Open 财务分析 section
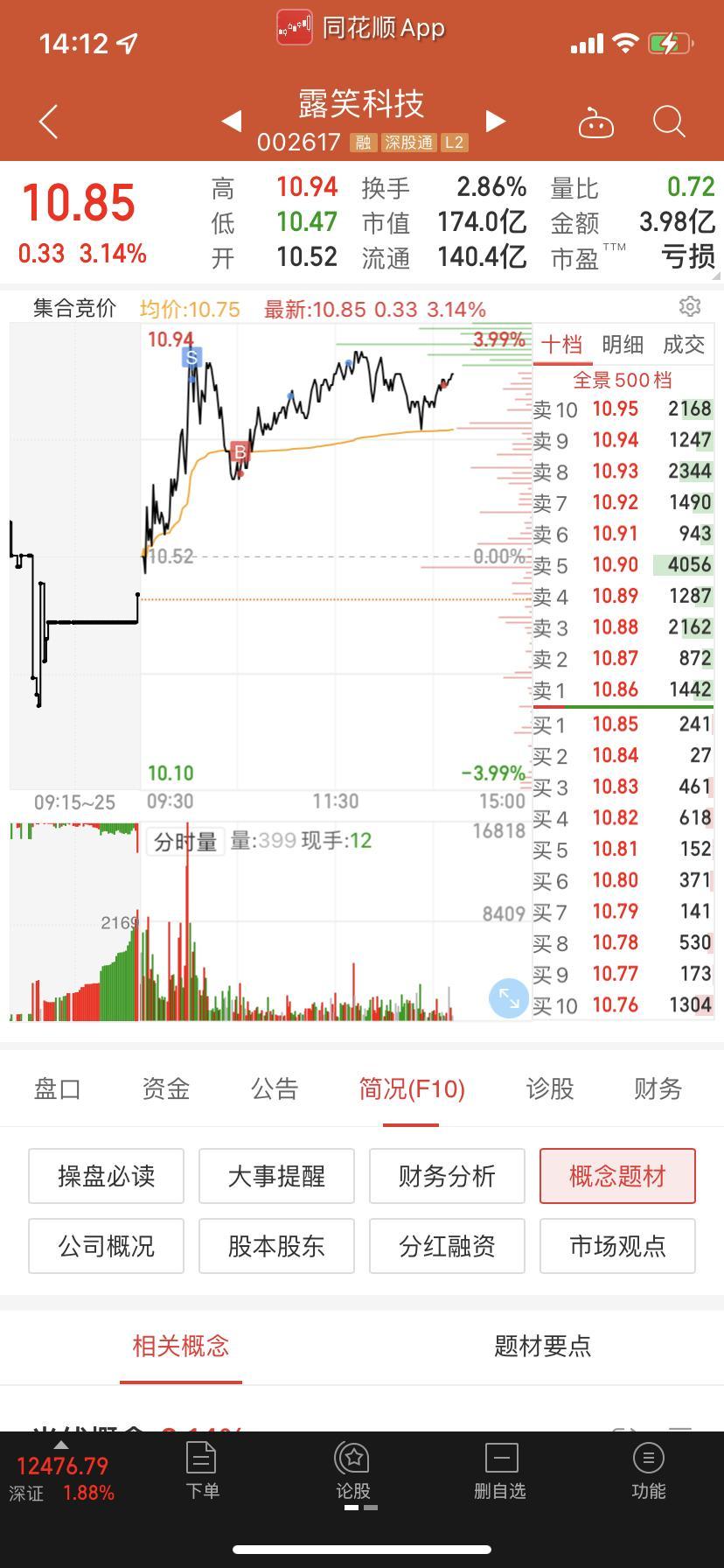Viewport: 724px width, 1568px height. [447, 1176]
